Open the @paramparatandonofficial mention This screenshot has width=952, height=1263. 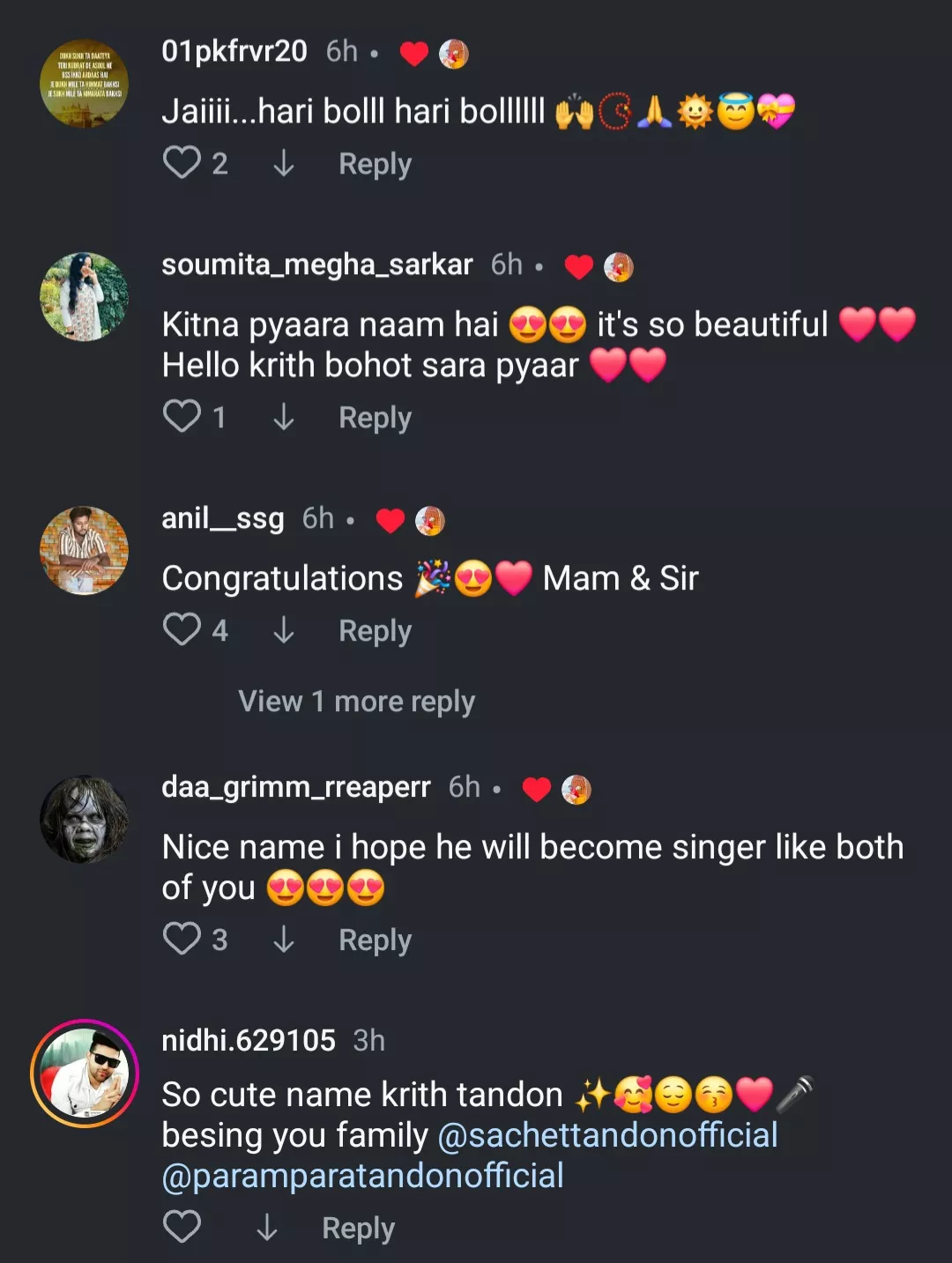[362, 1176]
